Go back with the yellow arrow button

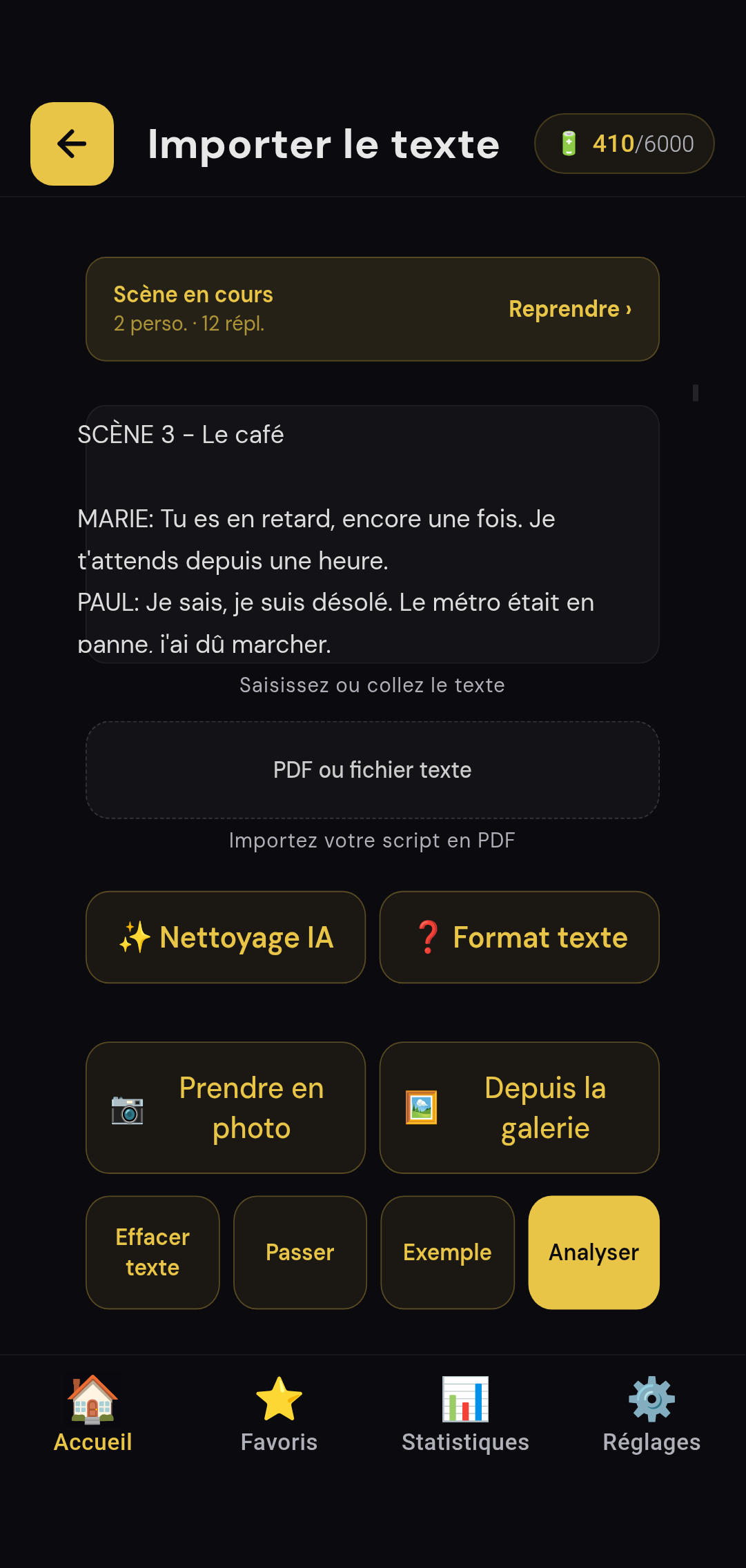click(x=72, y=144)
